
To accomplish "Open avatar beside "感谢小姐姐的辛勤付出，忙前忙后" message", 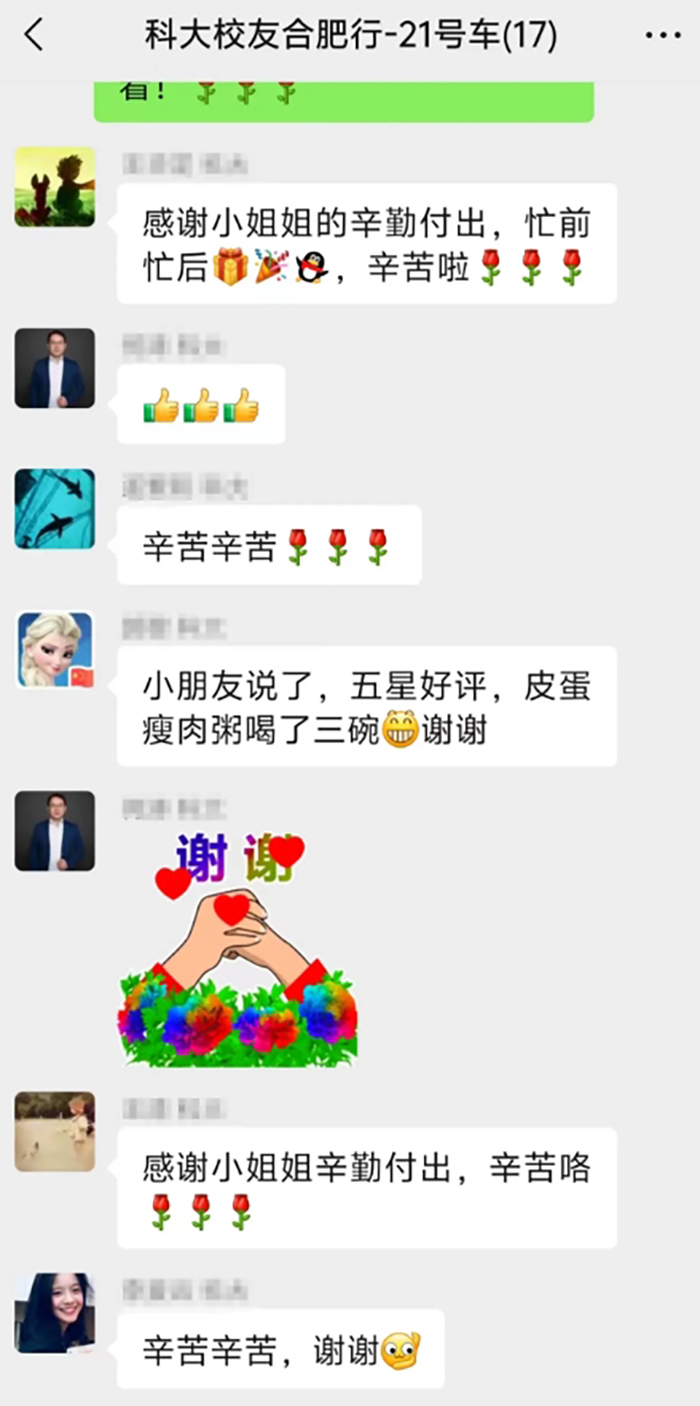I will click(x=55, y=187).
